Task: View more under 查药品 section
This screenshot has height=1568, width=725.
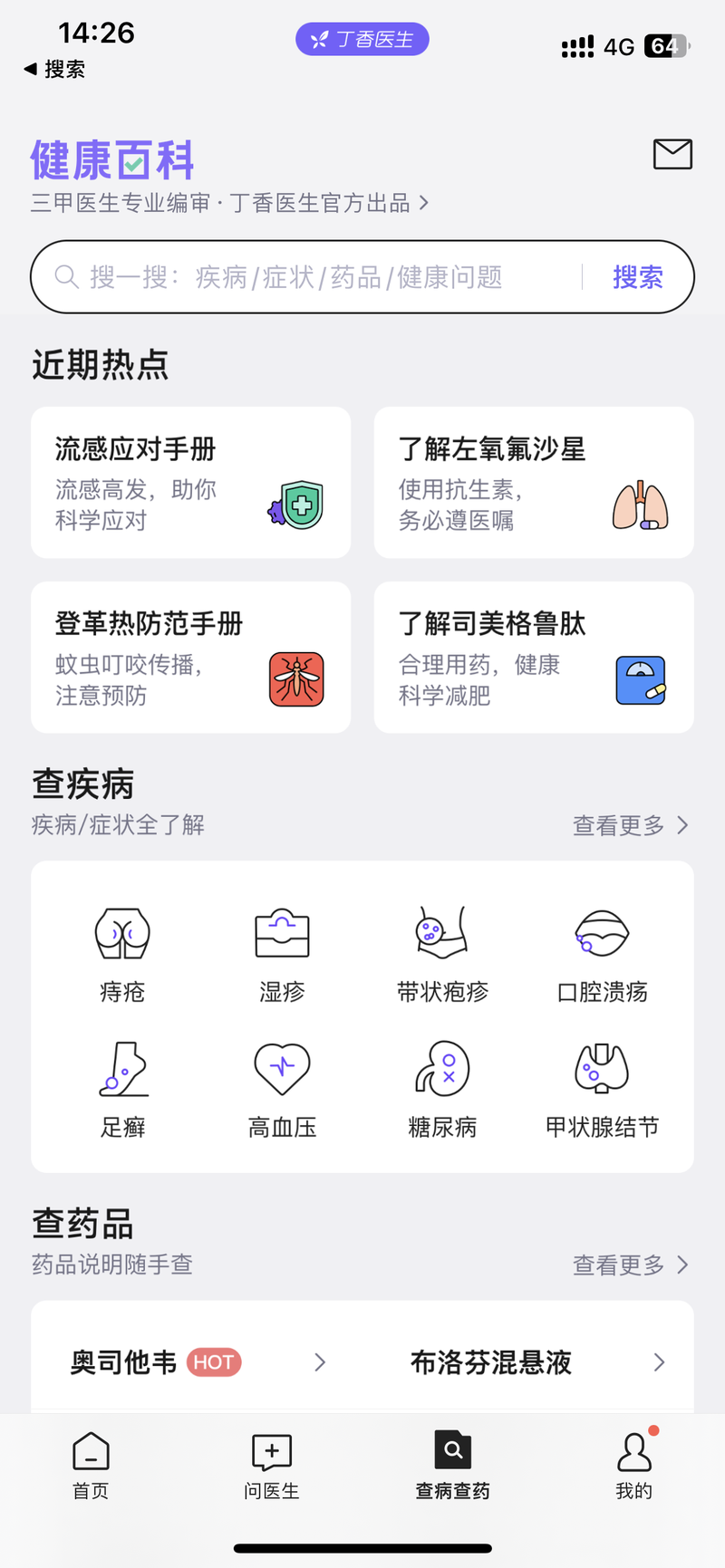Action: 631,1265
